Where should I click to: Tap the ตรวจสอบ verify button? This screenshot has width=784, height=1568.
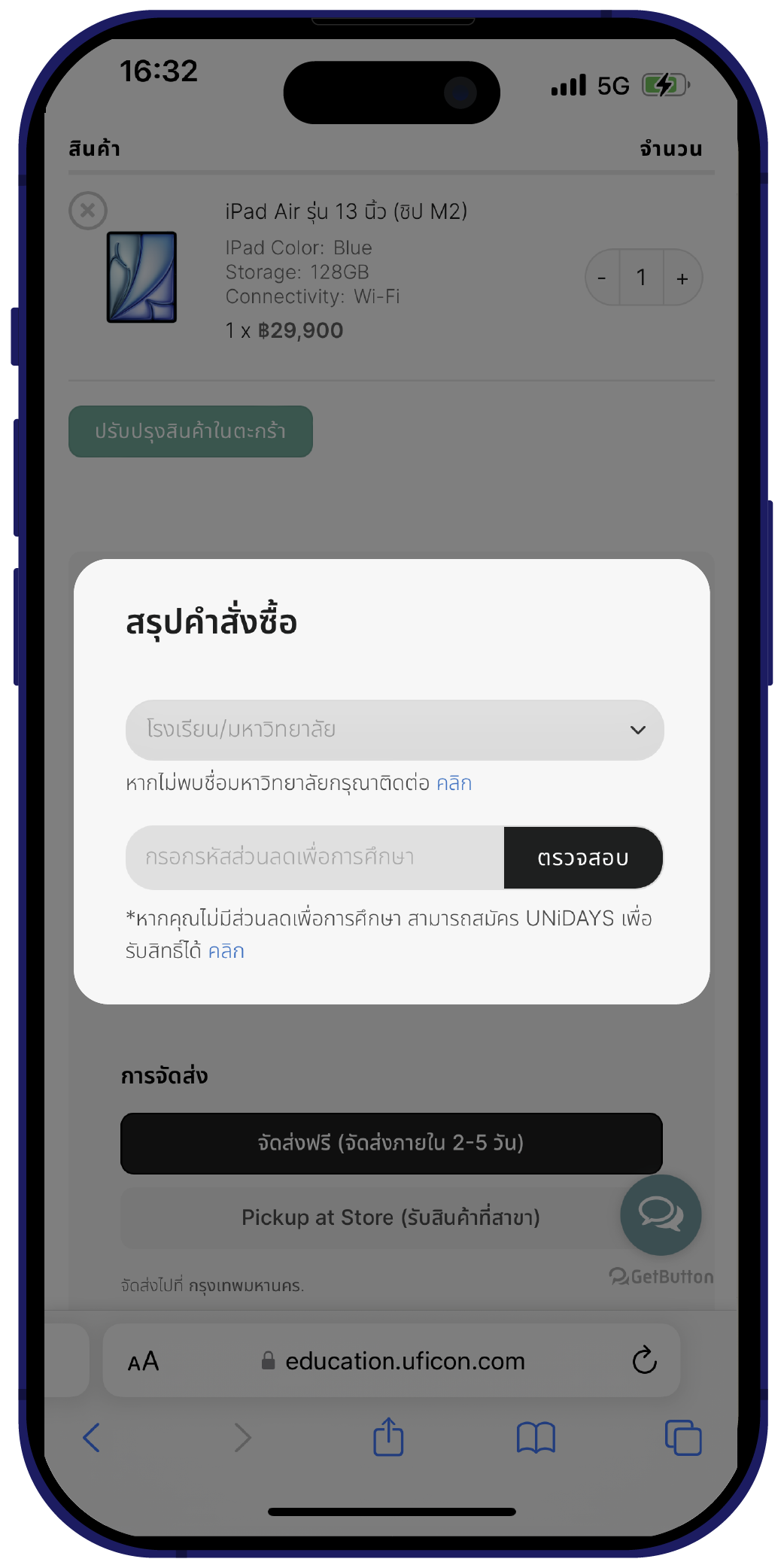pyautogui.click(x=583, y=858)
